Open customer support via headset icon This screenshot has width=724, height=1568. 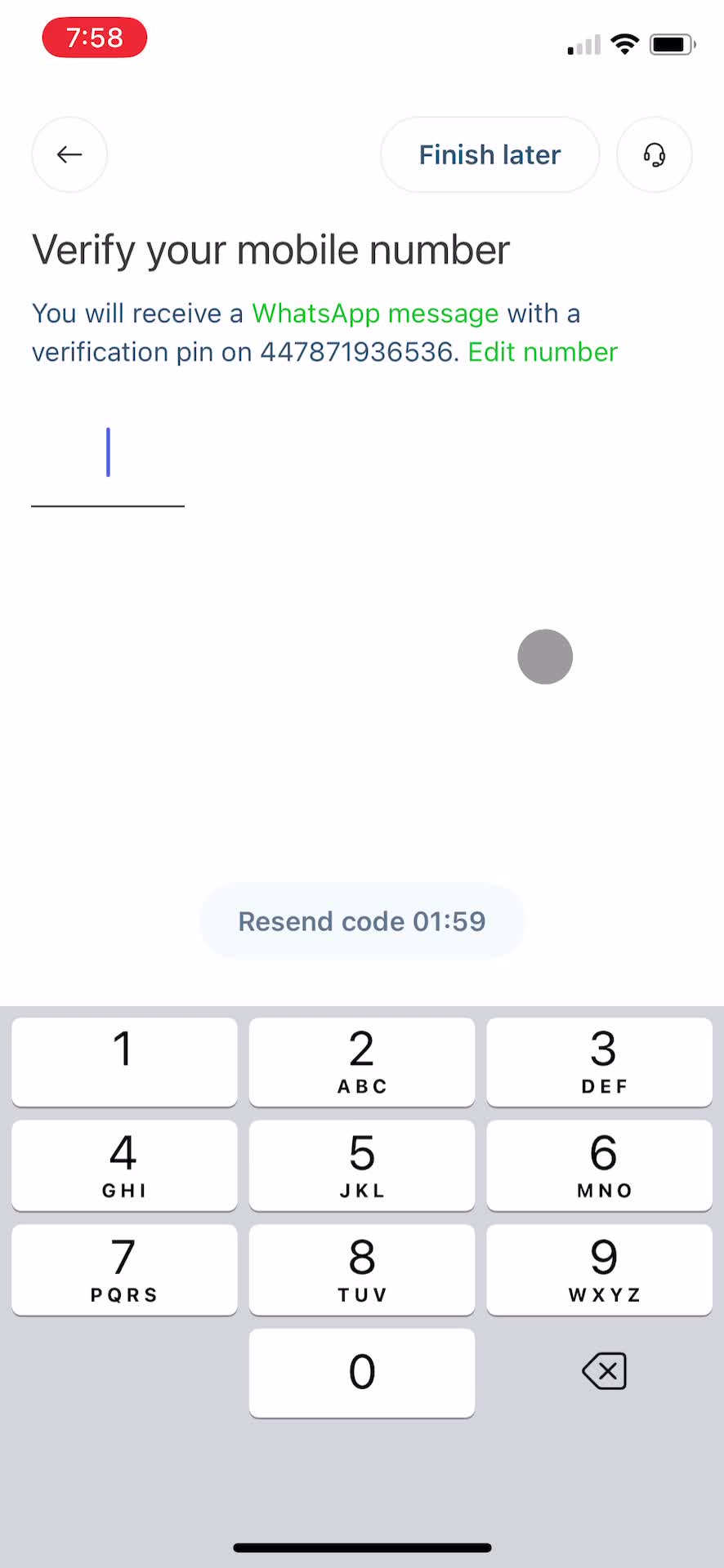pos(654,154)
